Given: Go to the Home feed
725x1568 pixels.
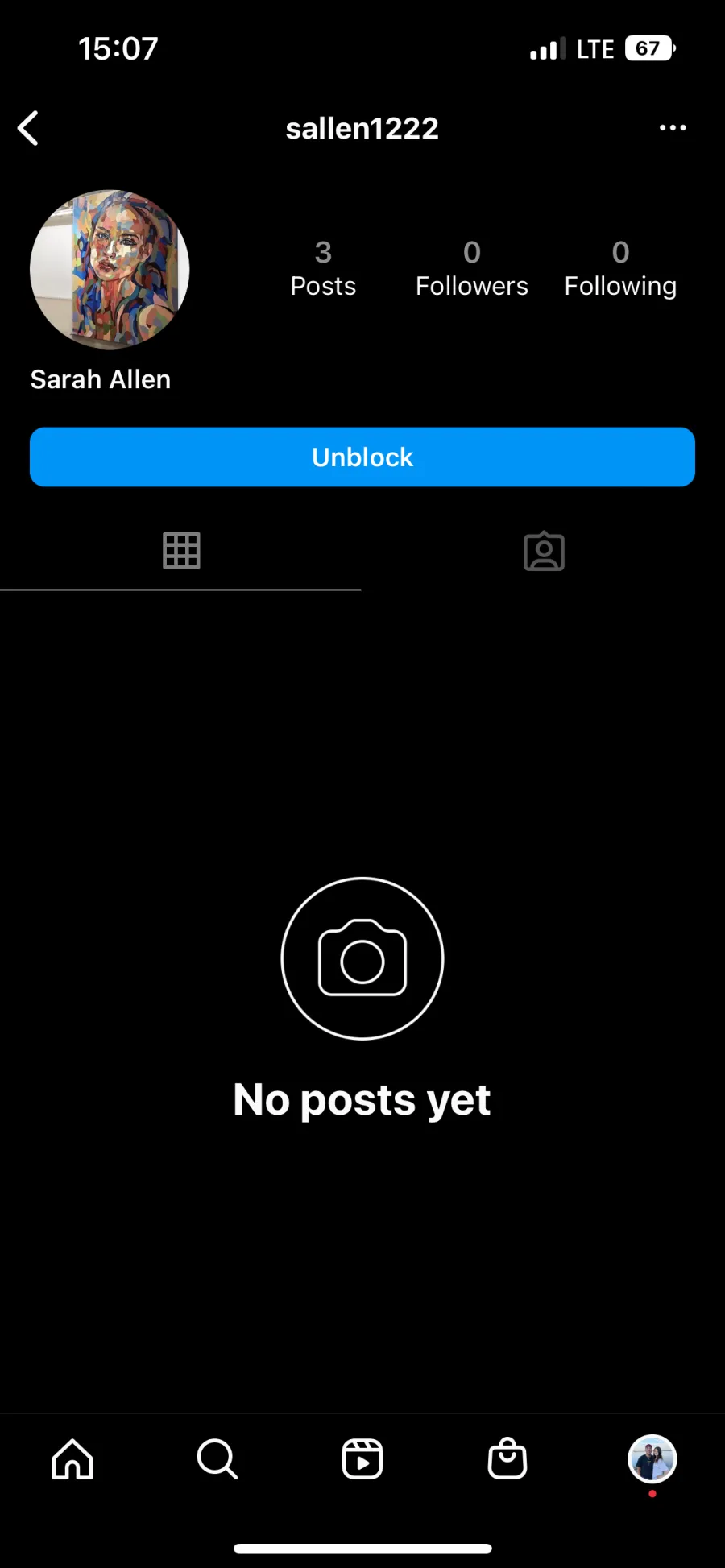Looking at the screenshot, I should pyautogui.click(x=72, y=1459).
